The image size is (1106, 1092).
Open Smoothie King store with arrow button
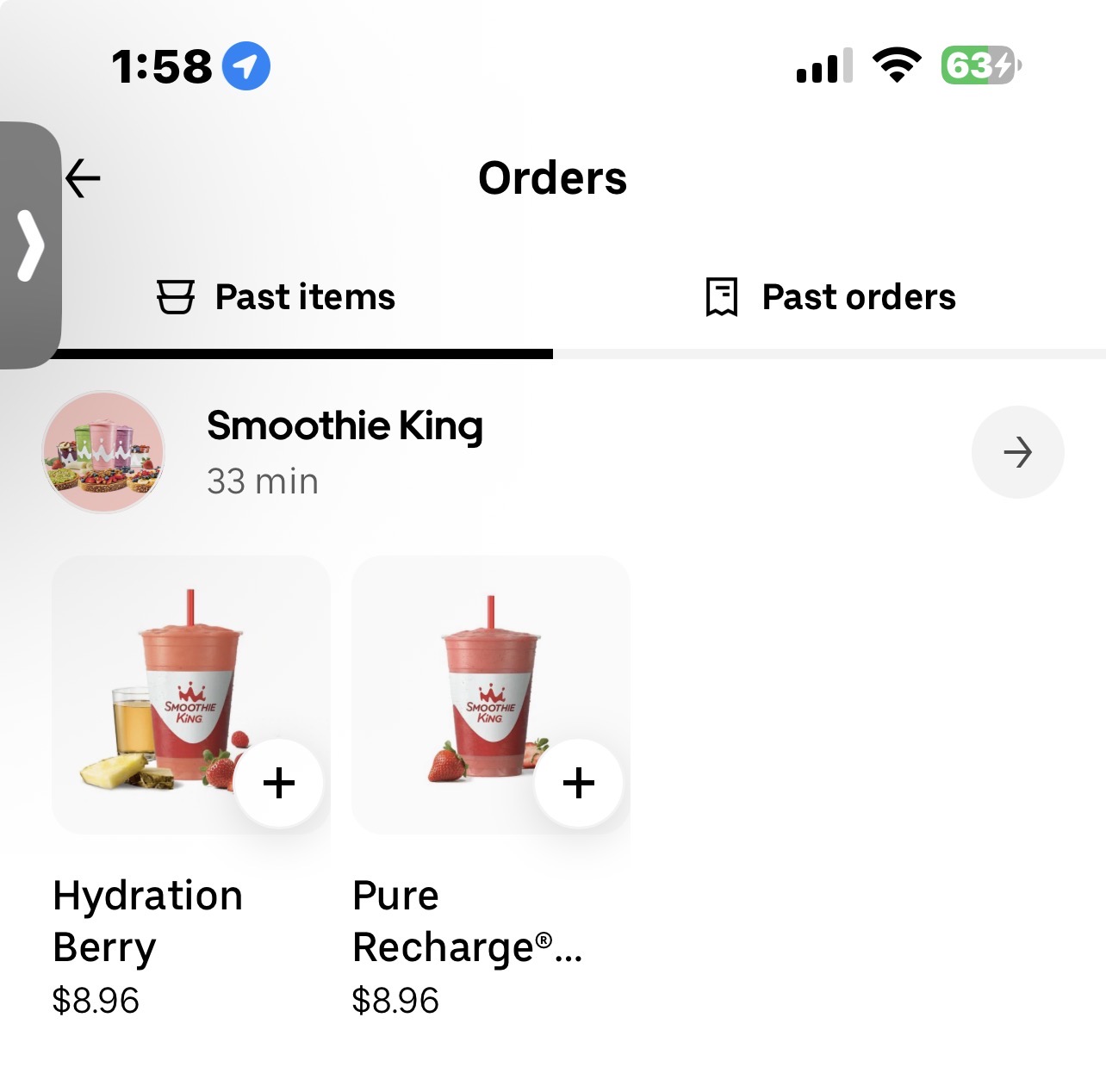point(1017,452)
